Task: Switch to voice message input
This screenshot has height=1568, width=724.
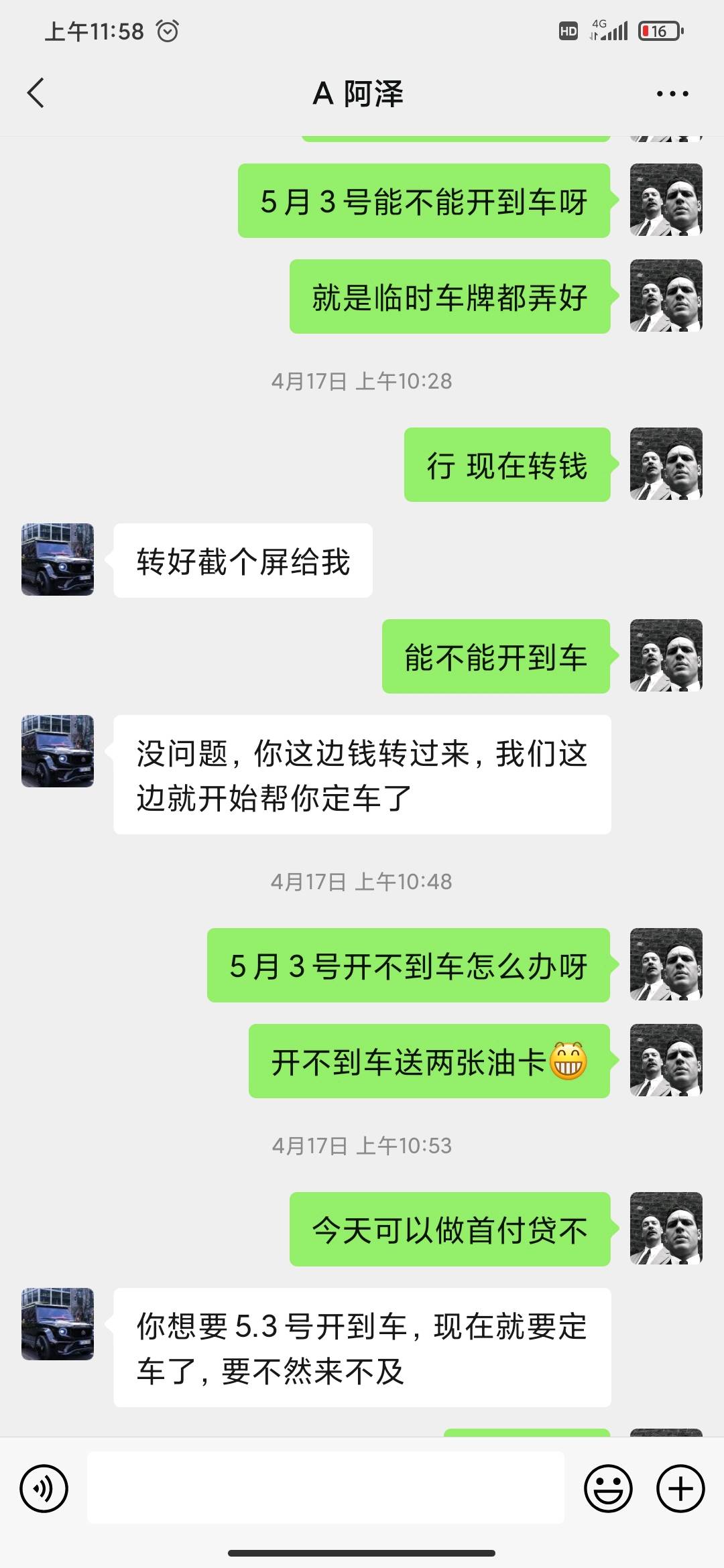Action: 44,1489
